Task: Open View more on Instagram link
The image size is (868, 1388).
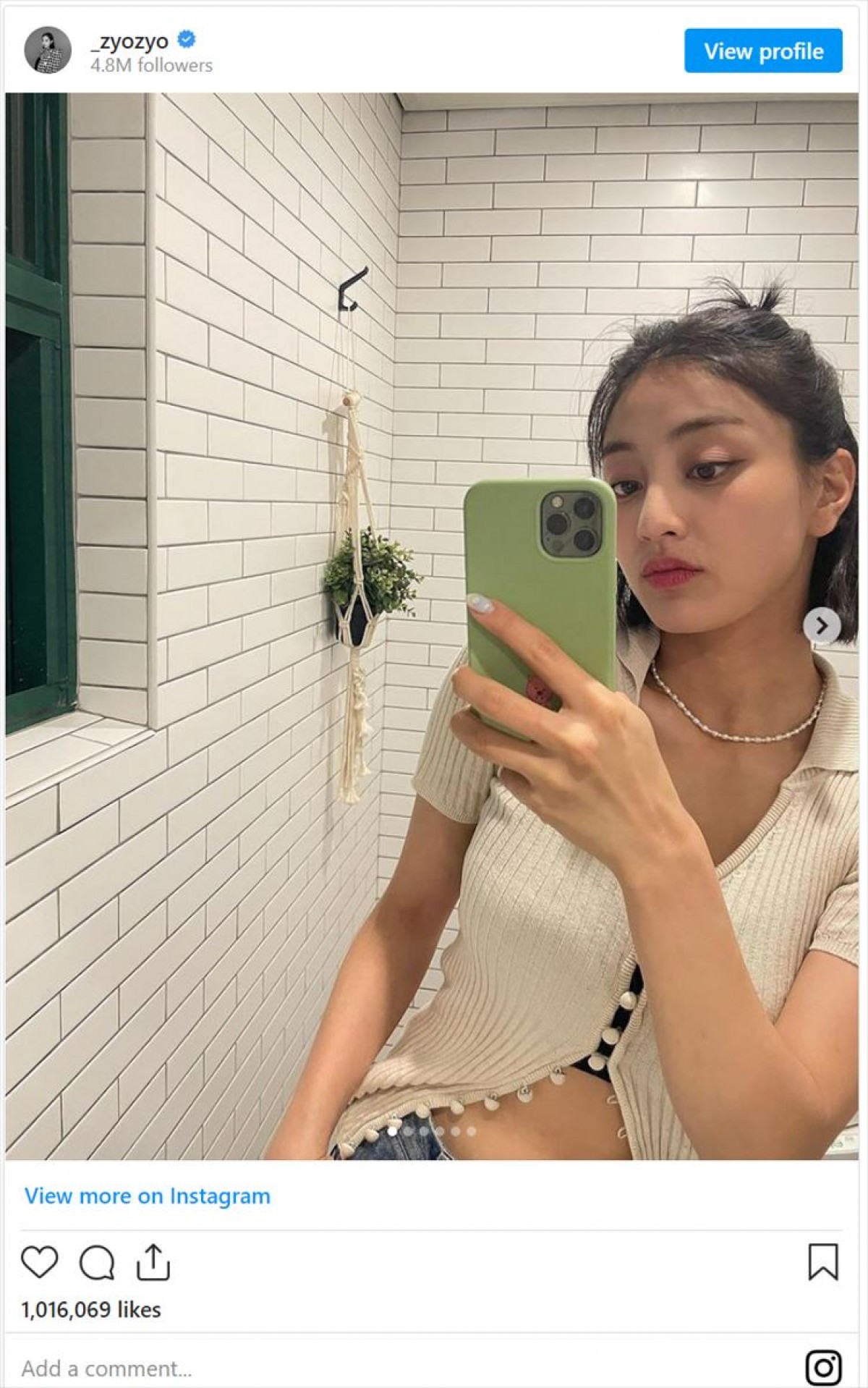Action: click(x=148, y=1196)
